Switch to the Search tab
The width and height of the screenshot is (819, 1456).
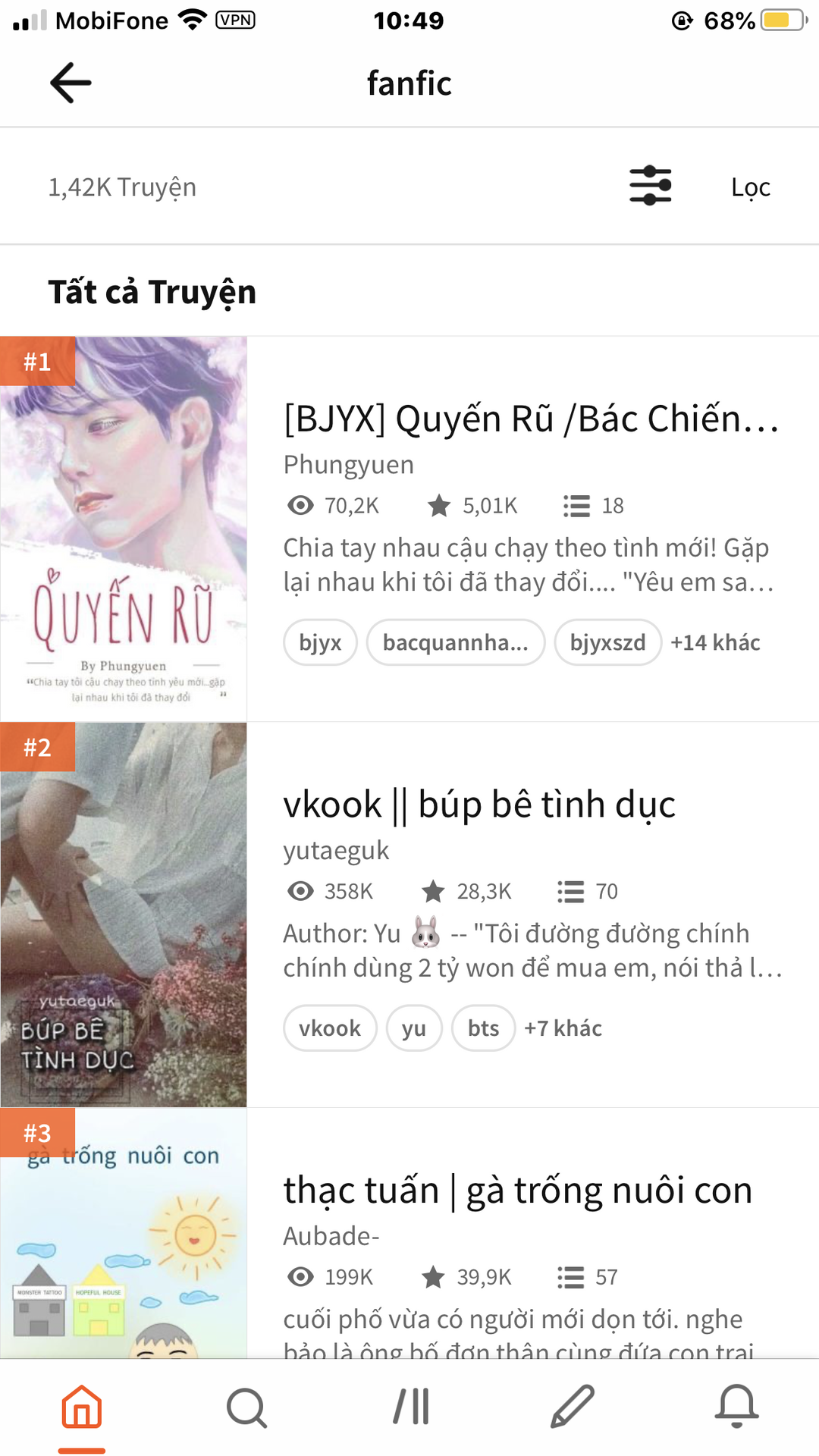(x=246, y=1407)
